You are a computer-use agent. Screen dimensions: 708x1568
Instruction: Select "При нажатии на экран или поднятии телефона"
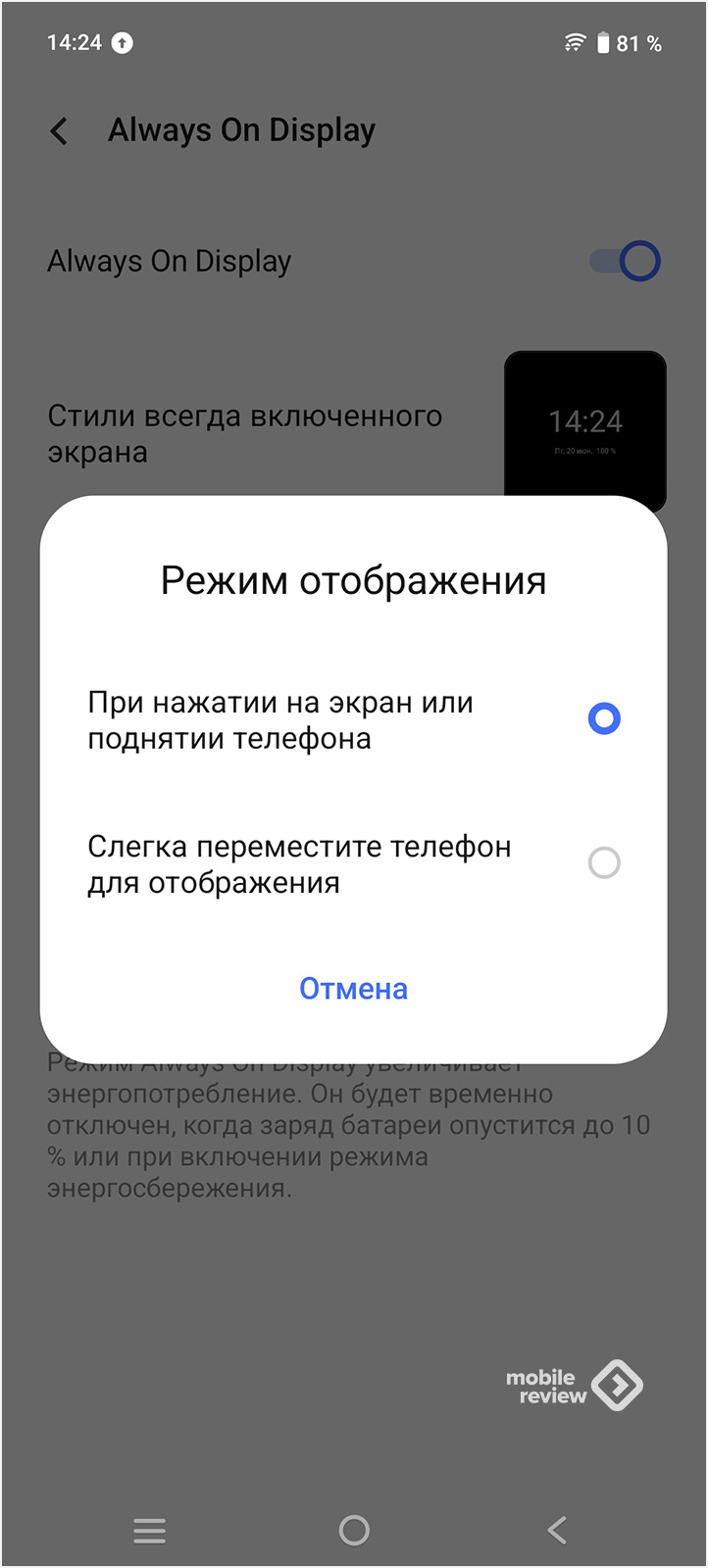tap(603, 718)
